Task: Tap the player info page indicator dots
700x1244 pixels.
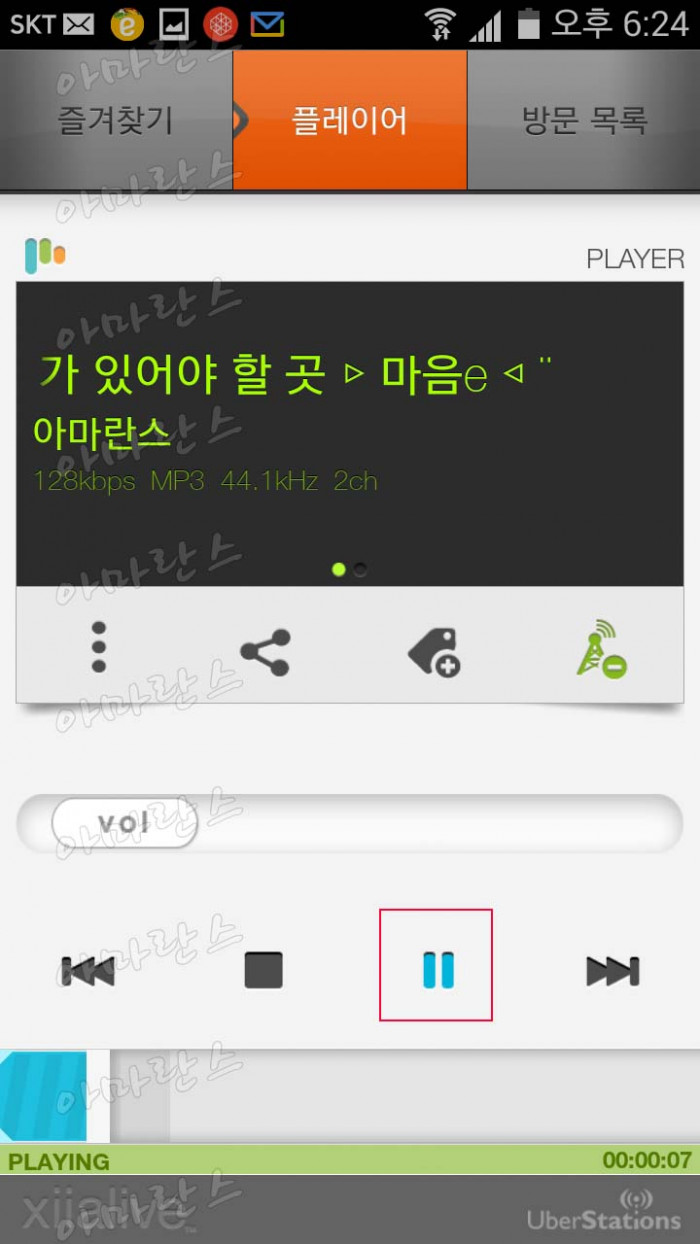Action: pos(349,569)
